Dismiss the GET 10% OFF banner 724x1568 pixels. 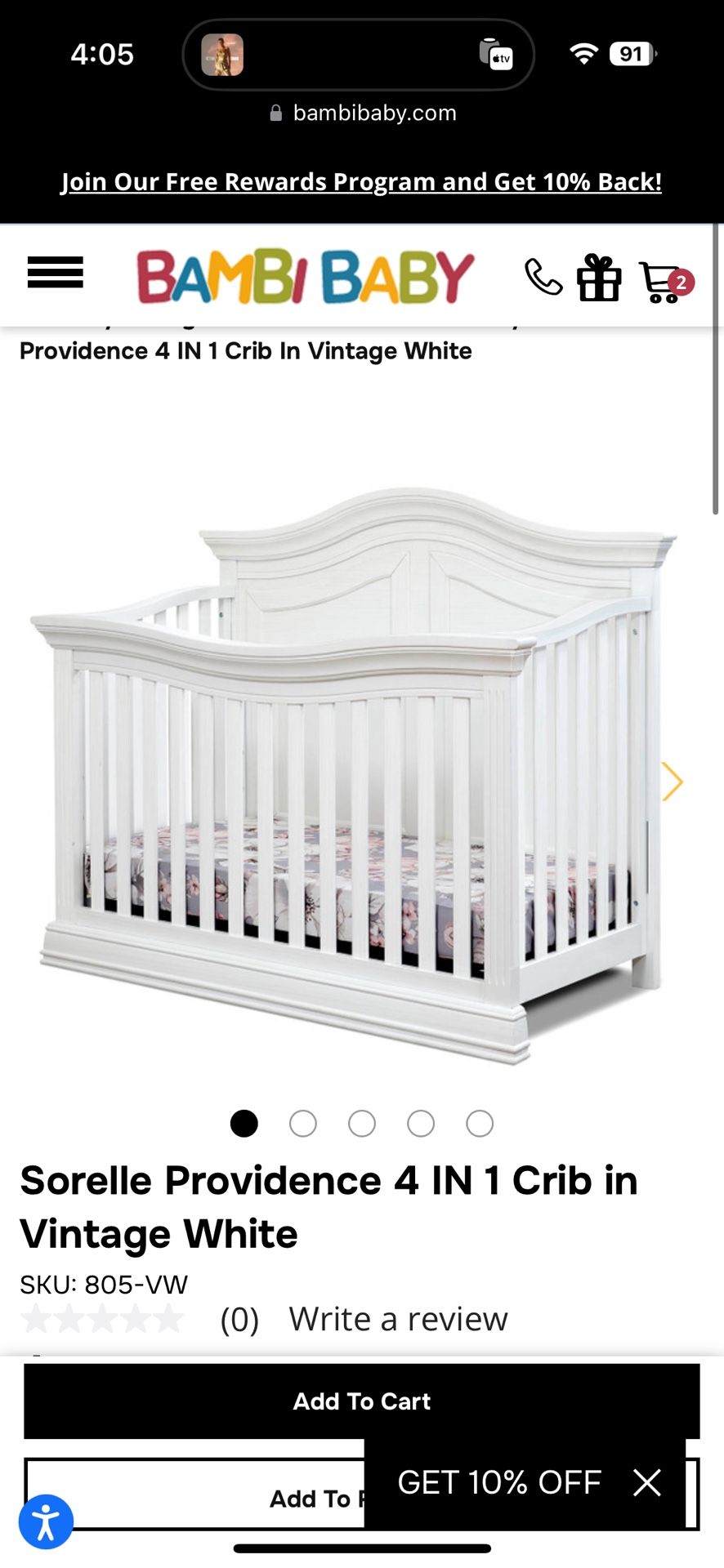pyautogui.click(x=647, y=1482)
